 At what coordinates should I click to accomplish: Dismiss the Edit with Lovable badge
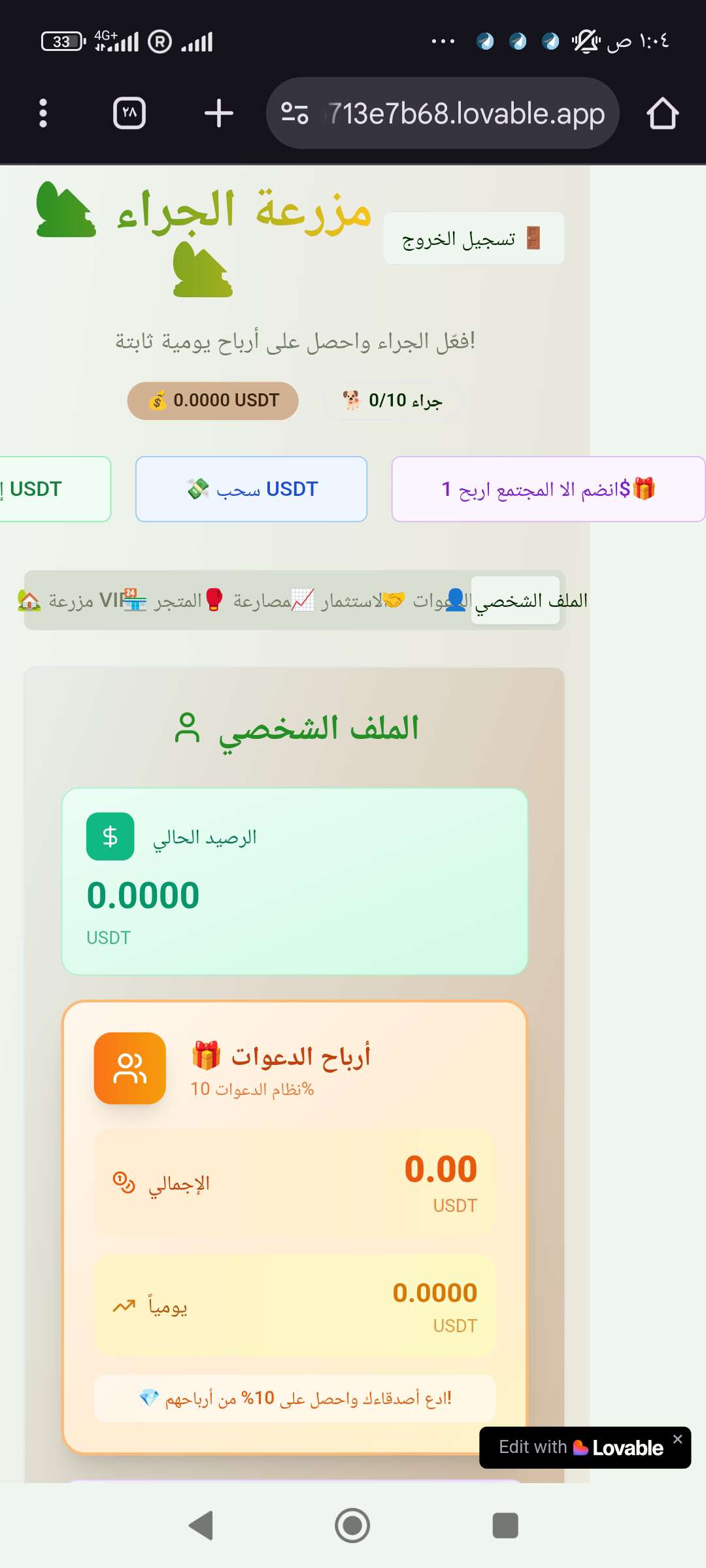(677, 1439)
